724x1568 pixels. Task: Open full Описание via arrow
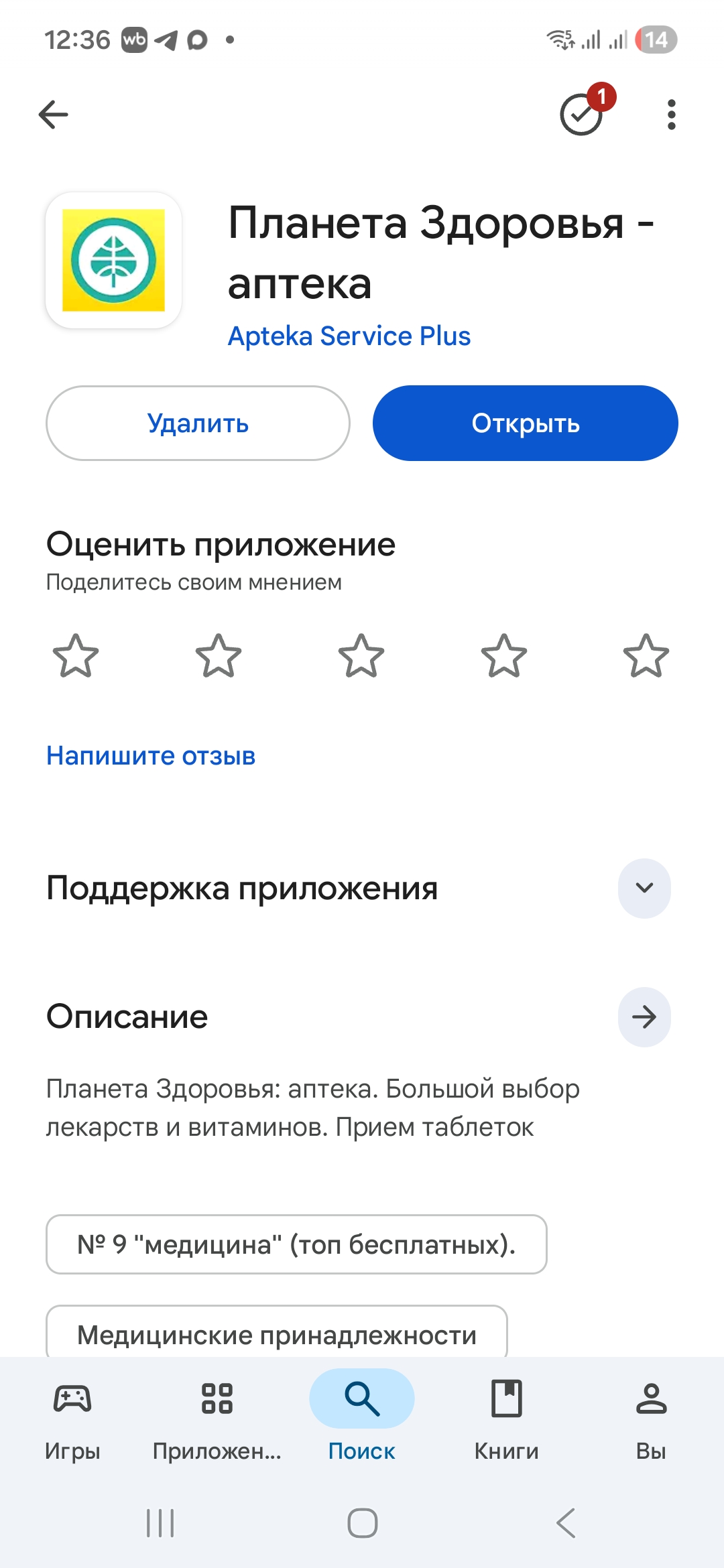point(644,1017)
